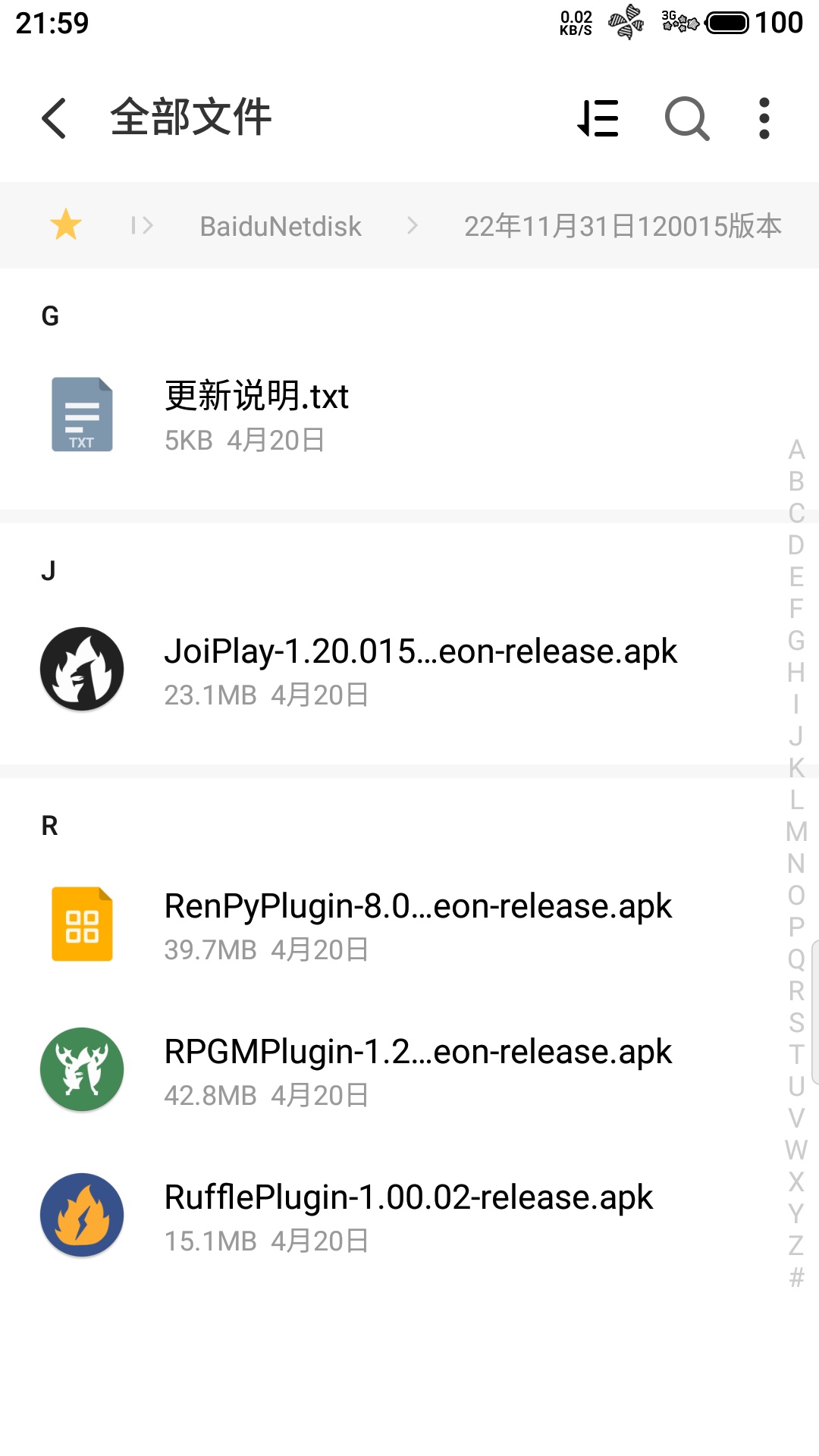Tap the favorites star in breadcrumb
Viewport: 819px width, 1456px height.
[x=66, y=225]
